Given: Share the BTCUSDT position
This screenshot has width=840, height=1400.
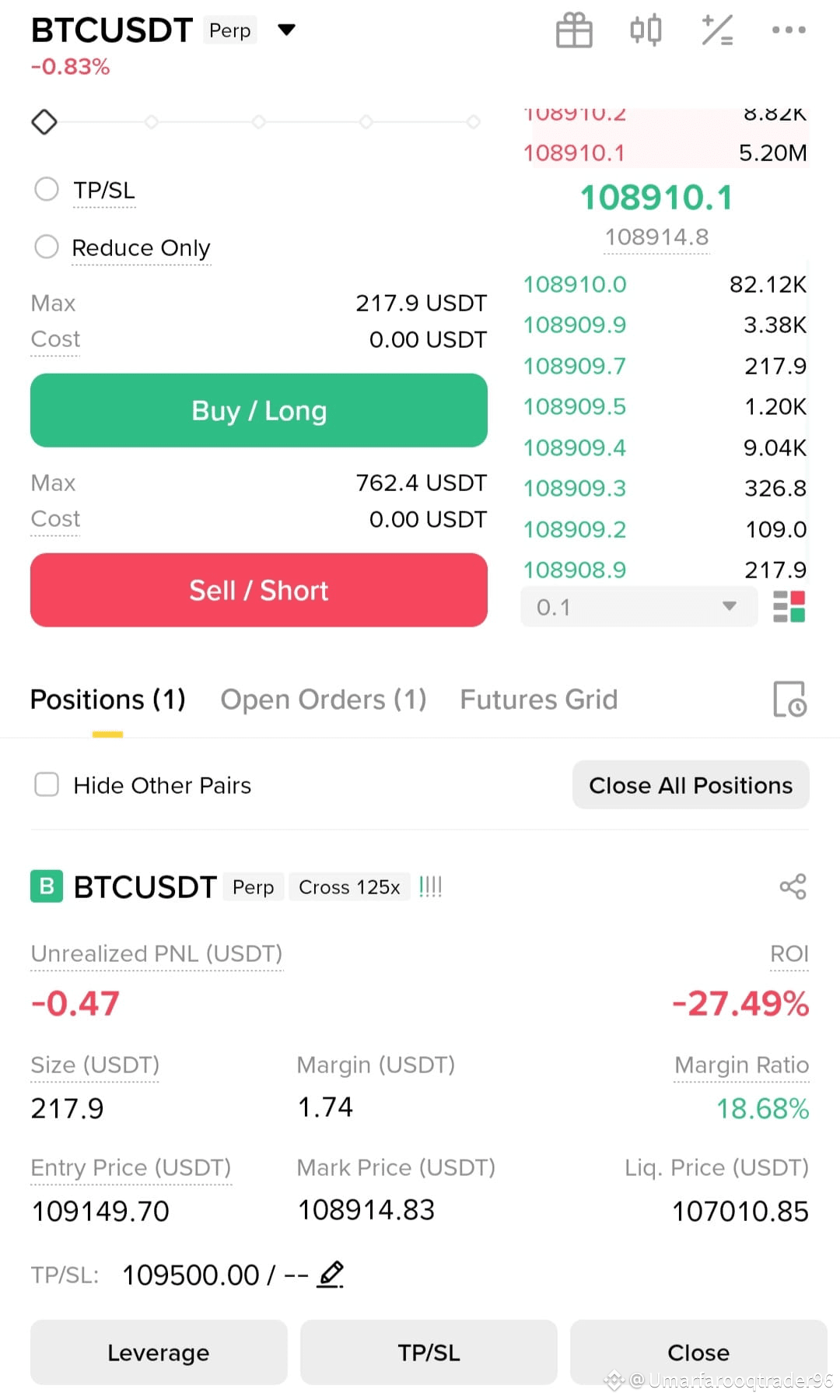Looking at the screenshot, I should 793,886.
